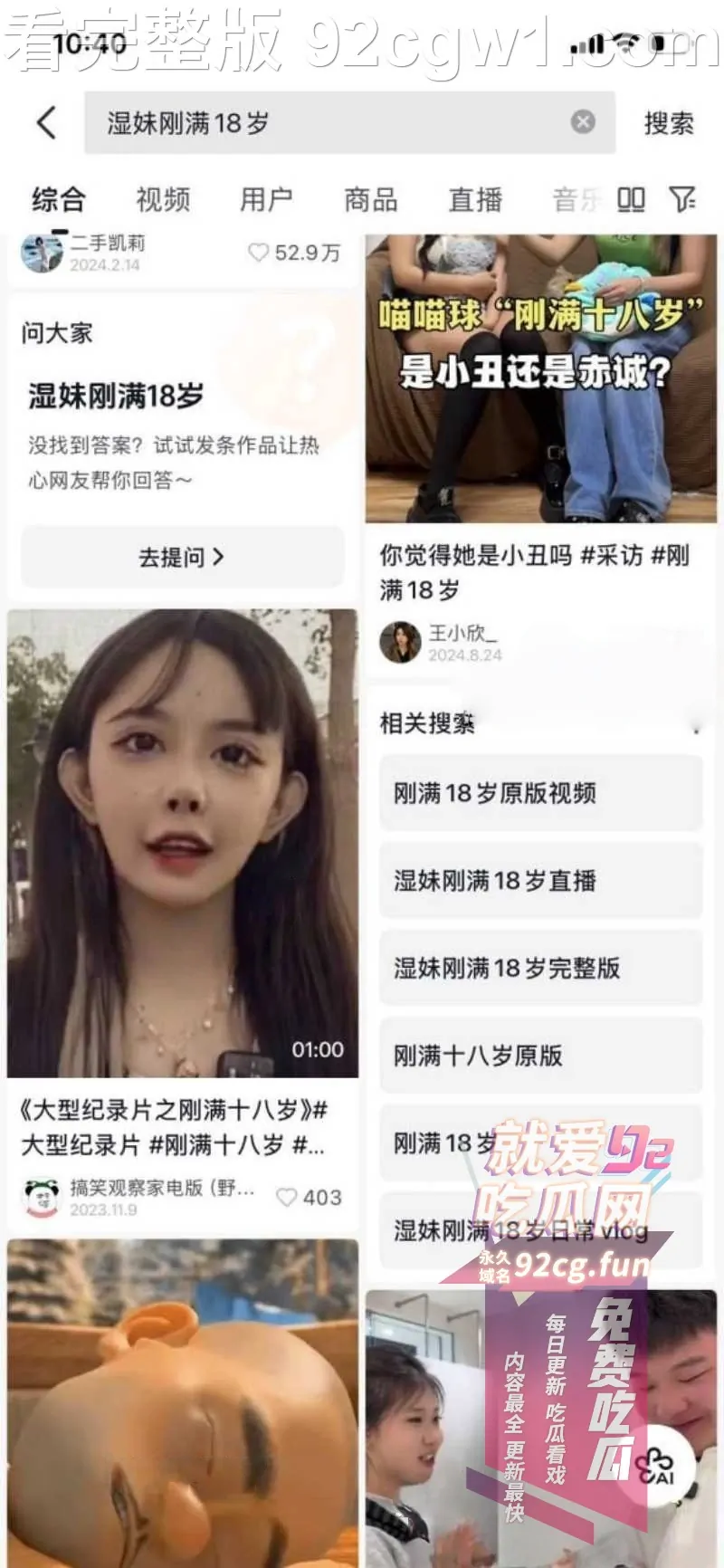Go back using the arrow icon
Image resolution: width=724 pixels, height=1568 pixels.
(47, 123)
